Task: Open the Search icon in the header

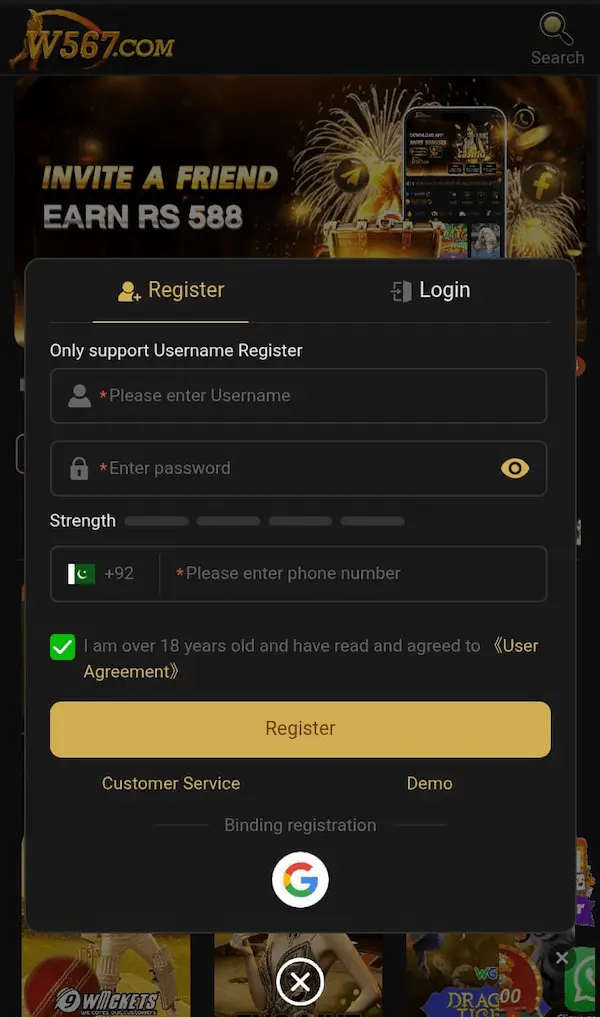Action: [x=557, y=38]
